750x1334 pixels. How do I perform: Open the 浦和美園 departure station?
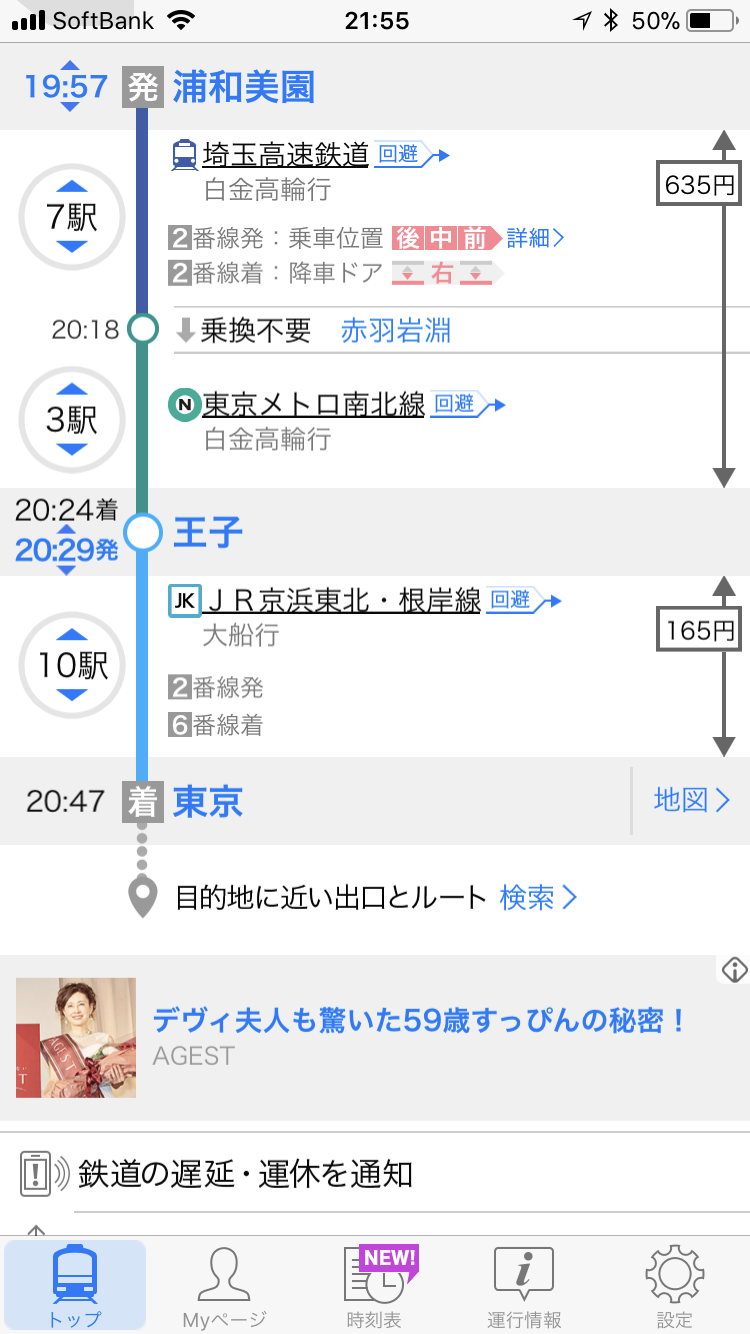click(244, 88)
